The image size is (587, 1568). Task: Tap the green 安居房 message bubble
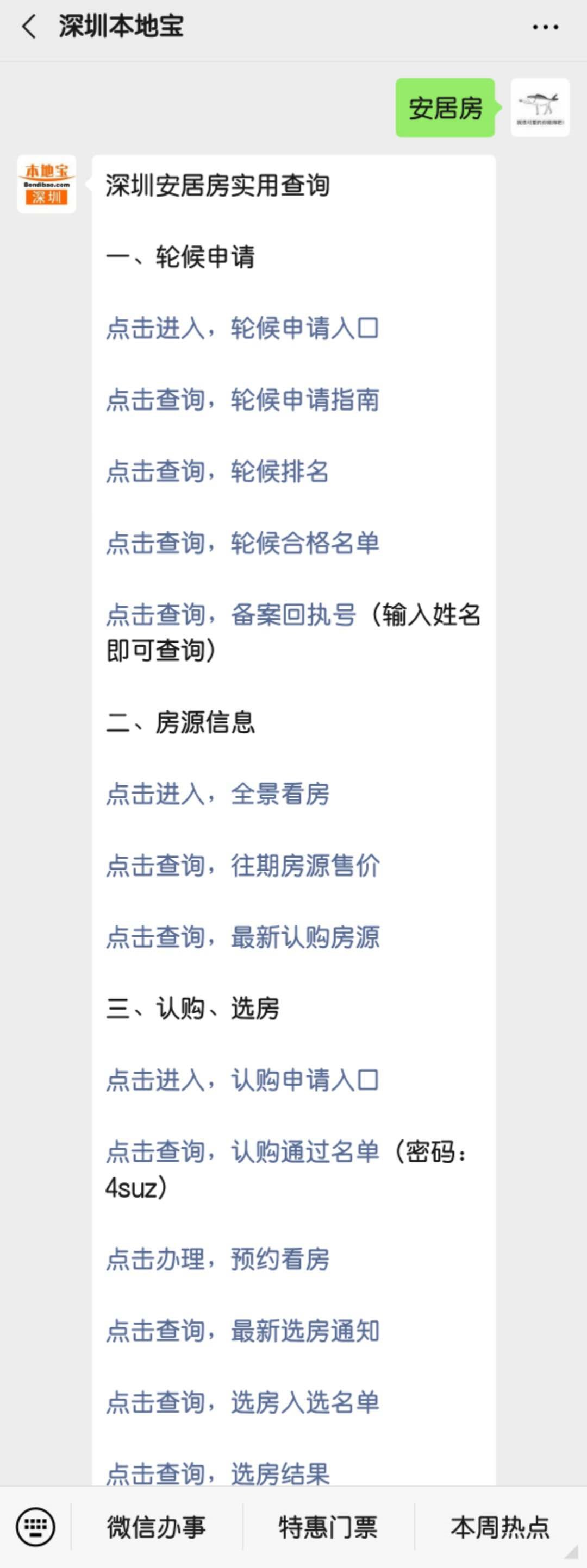[446, 108]
